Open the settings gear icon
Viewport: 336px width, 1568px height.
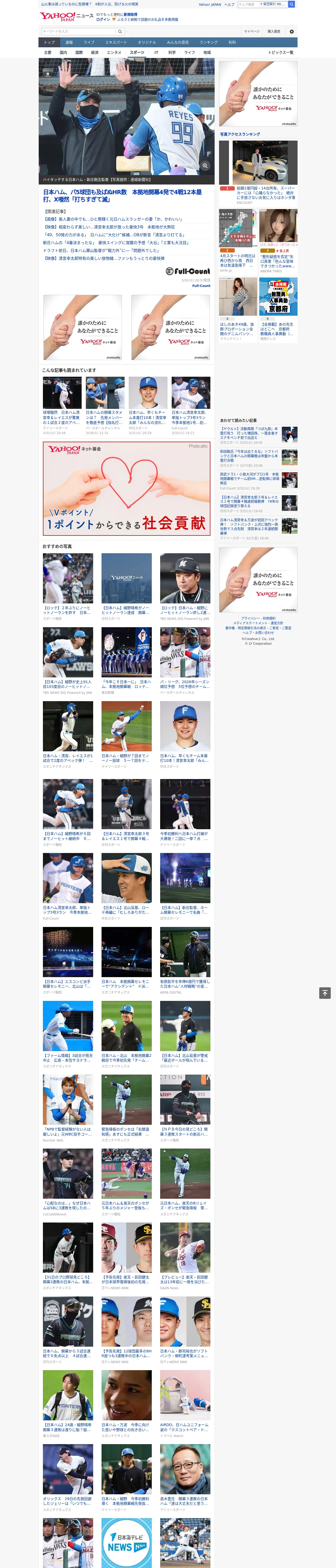292,31
